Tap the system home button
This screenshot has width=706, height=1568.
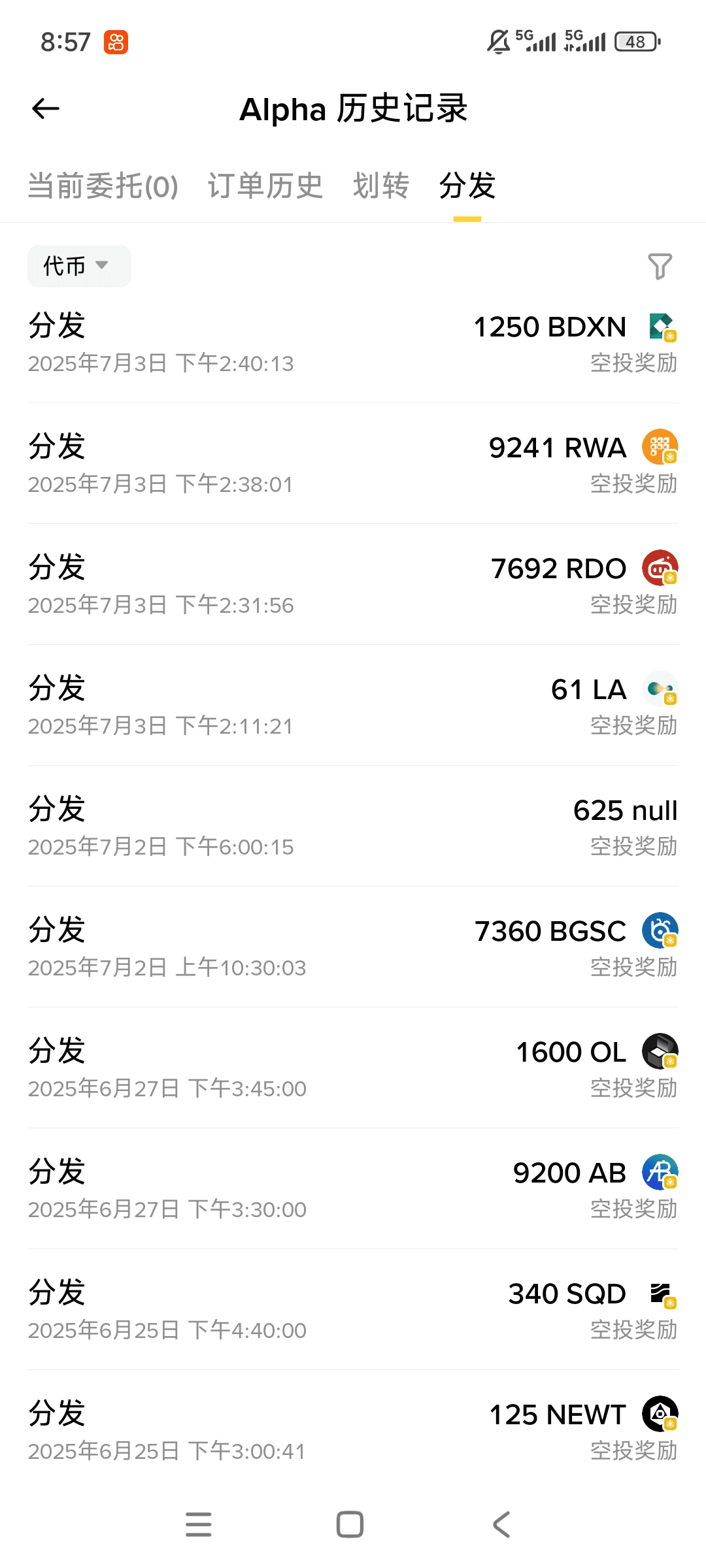(x=350, y=1524)
